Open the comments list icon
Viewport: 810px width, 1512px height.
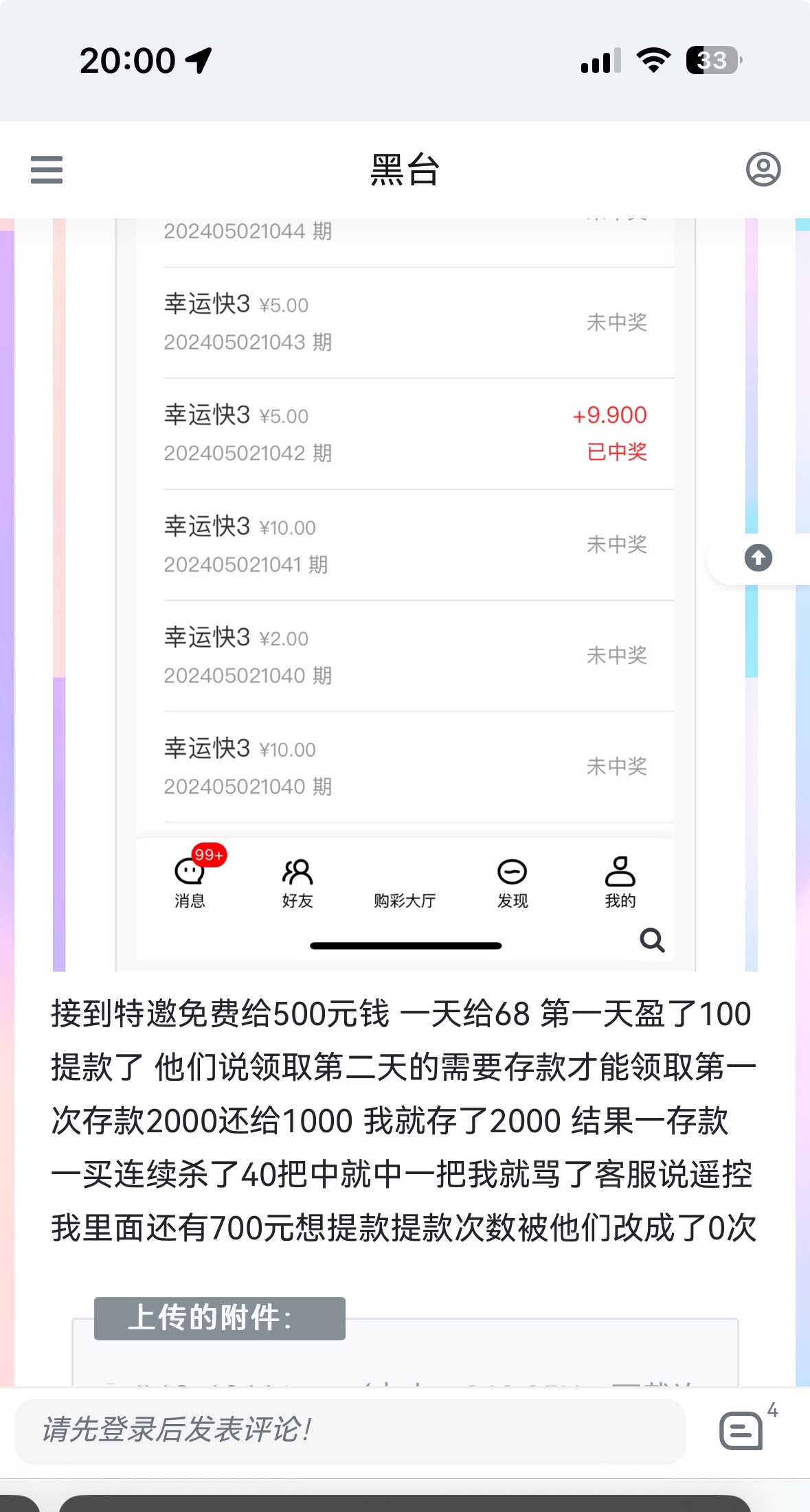tap(741, 1431)
